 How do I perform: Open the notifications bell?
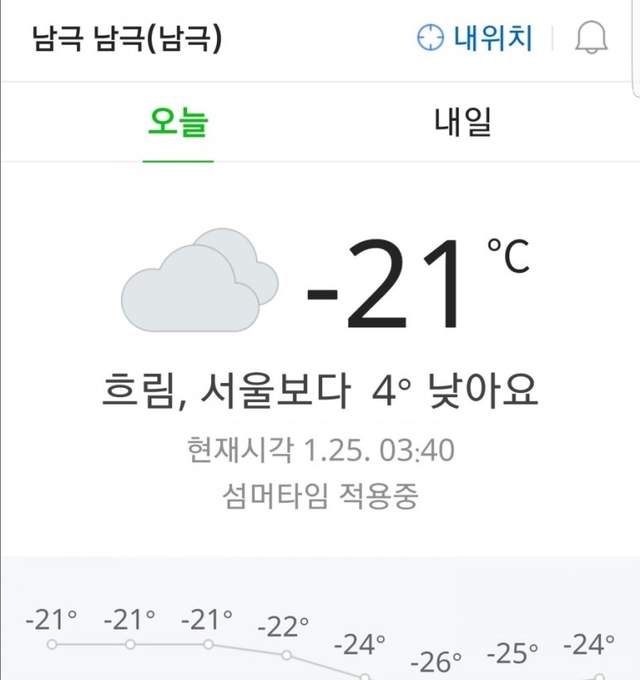pos(591,40)
